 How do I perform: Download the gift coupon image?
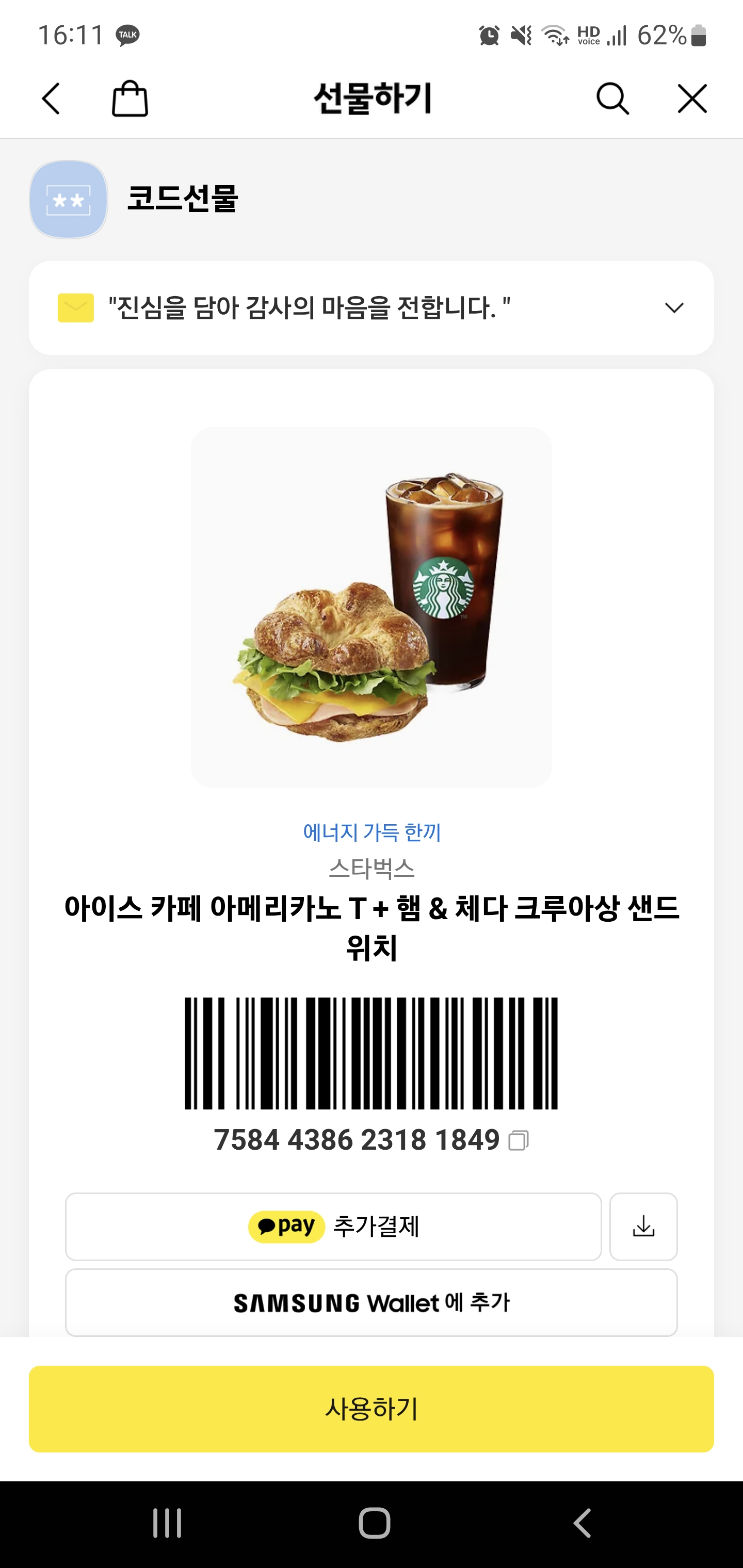[643, 1227]
